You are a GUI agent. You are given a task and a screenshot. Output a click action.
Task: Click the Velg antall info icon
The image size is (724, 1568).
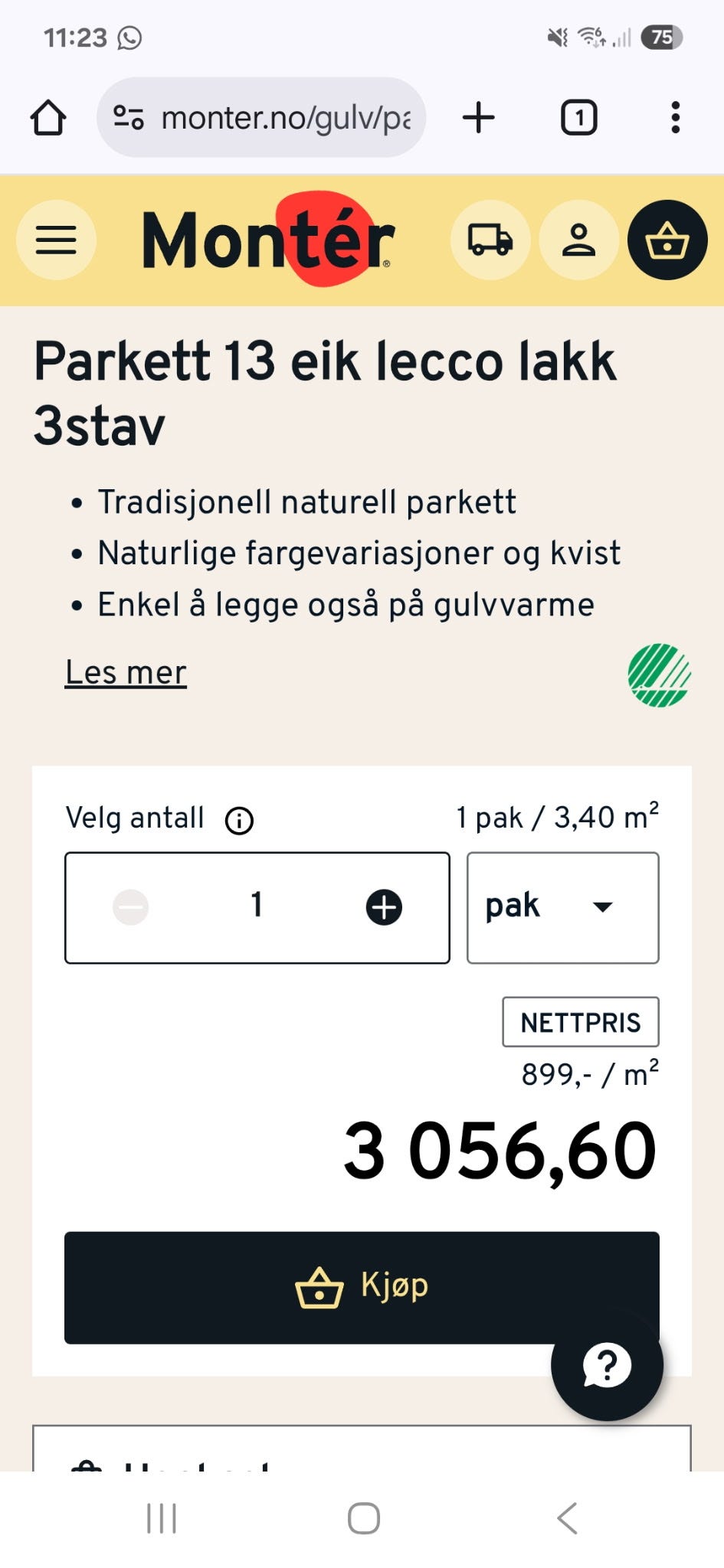(x=238, y=818)
